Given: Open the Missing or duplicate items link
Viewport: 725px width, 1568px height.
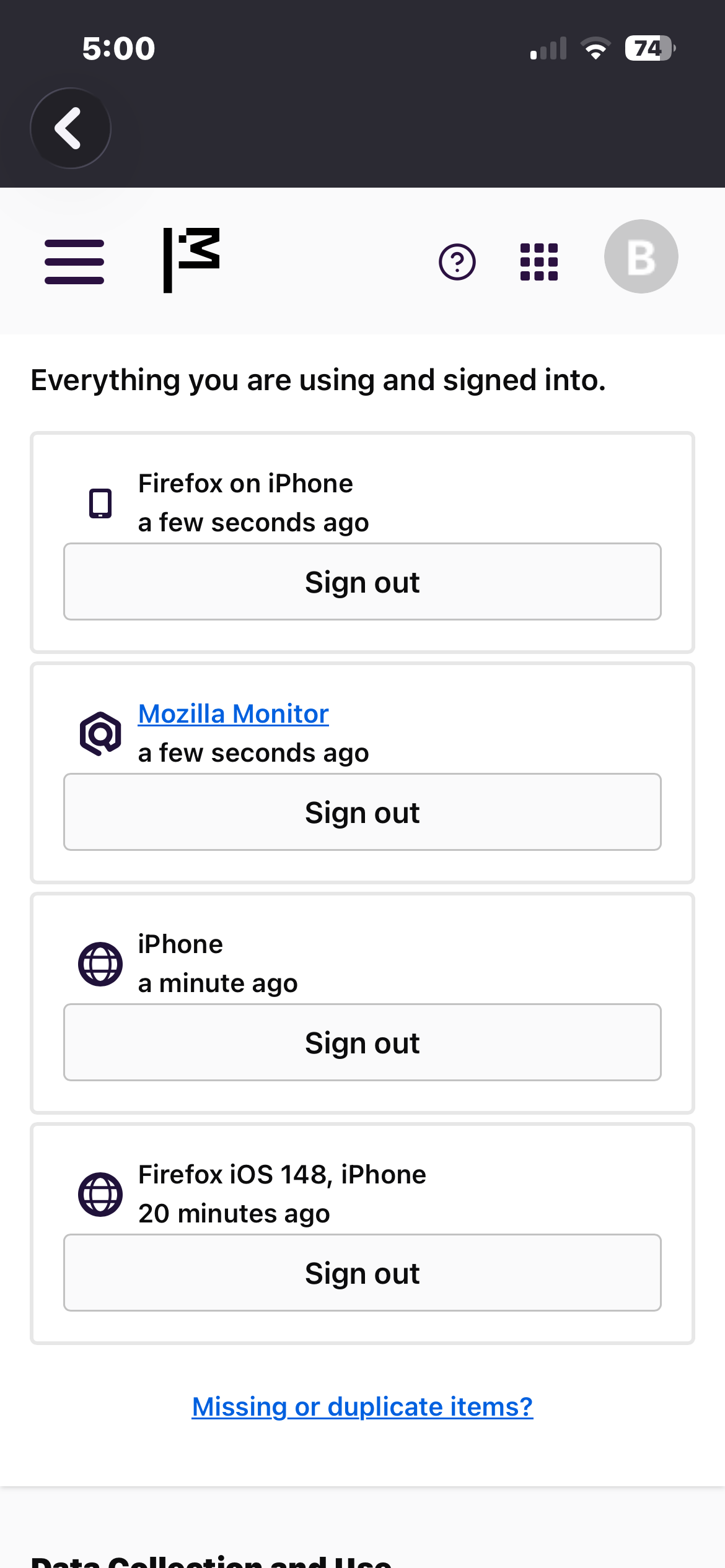Looking at the screenshot, I should [362, 1406].
